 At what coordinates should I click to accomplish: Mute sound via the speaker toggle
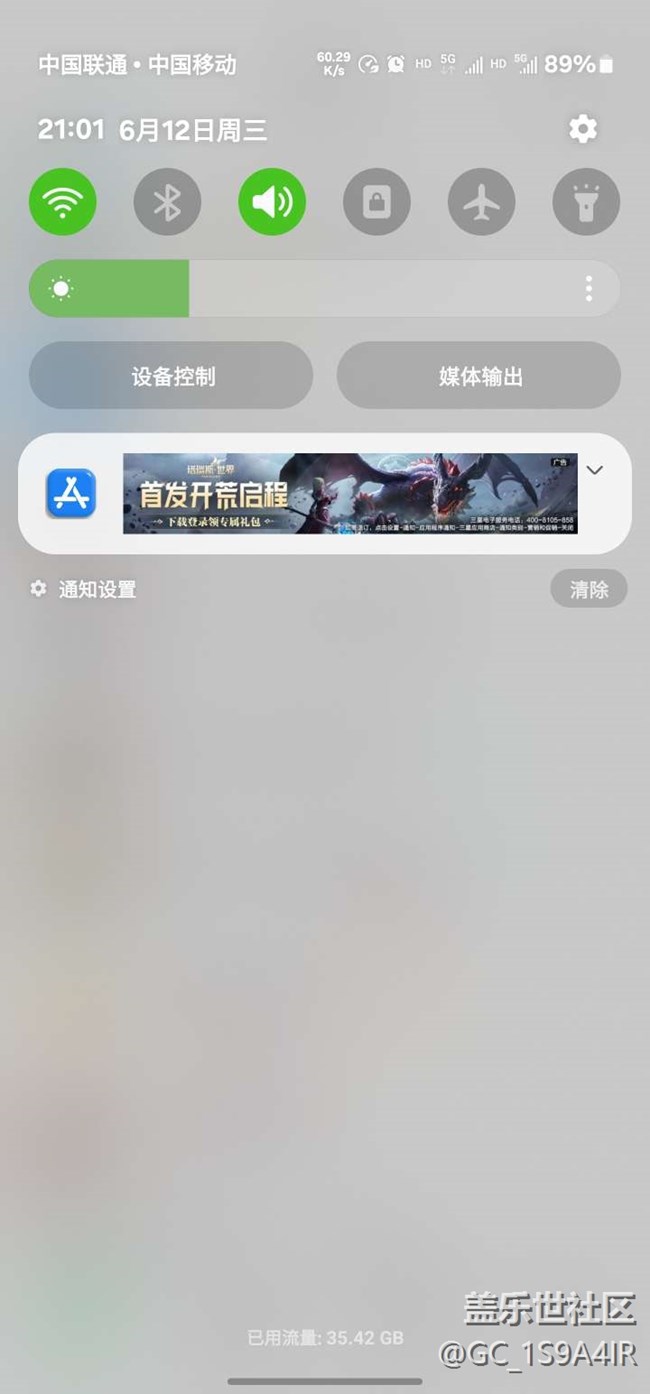tap(272, 202)
